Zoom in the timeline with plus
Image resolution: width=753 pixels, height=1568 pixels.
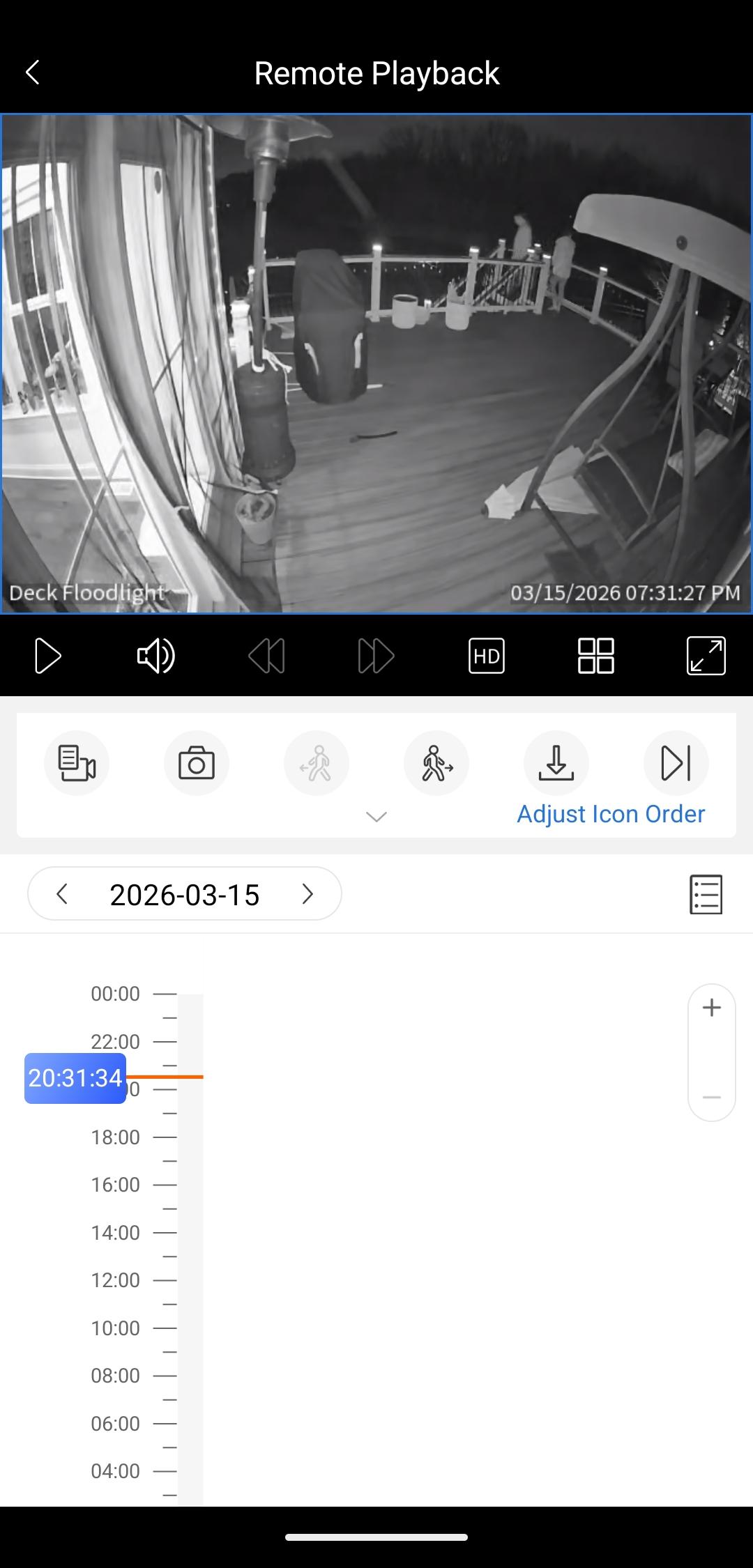(711, 1008)
